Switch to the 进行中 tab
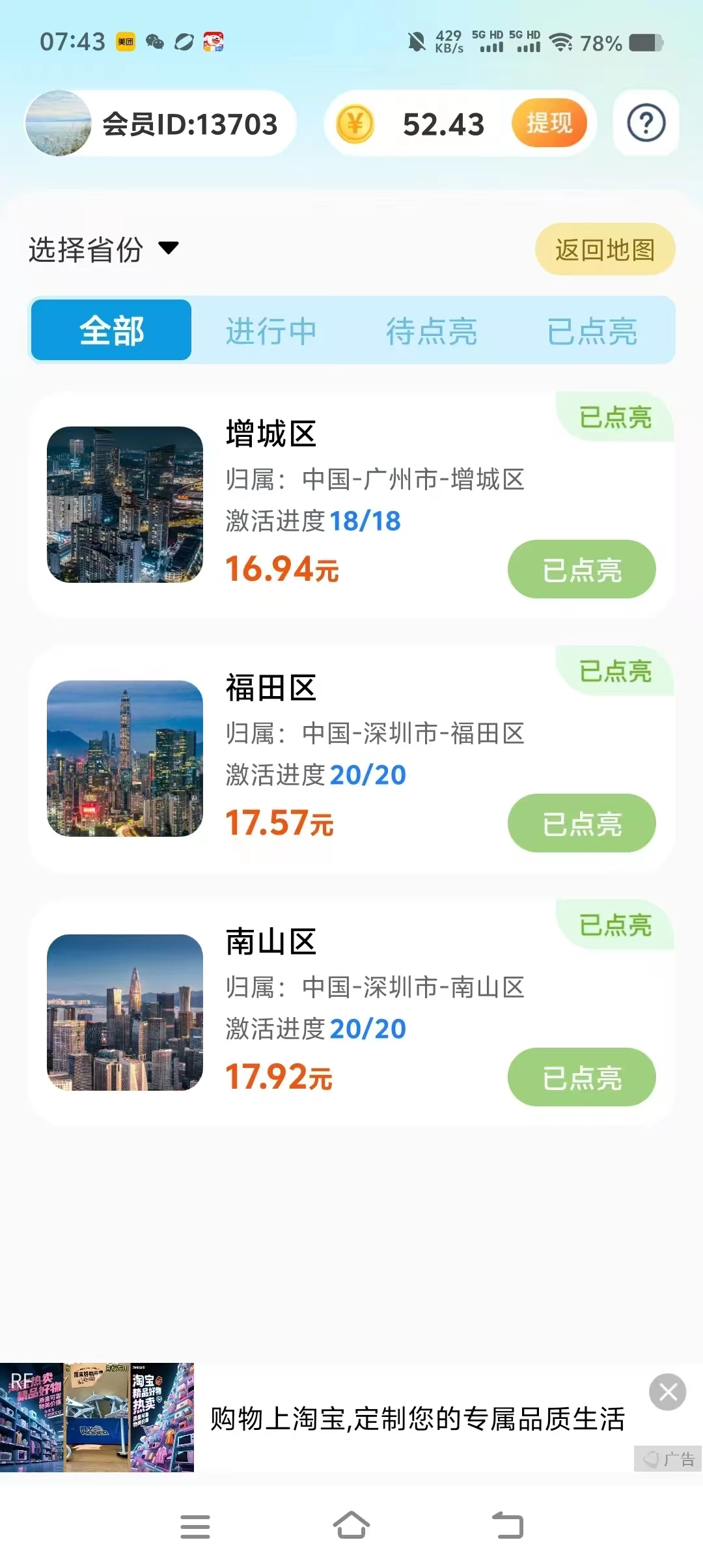 point(271,330)
